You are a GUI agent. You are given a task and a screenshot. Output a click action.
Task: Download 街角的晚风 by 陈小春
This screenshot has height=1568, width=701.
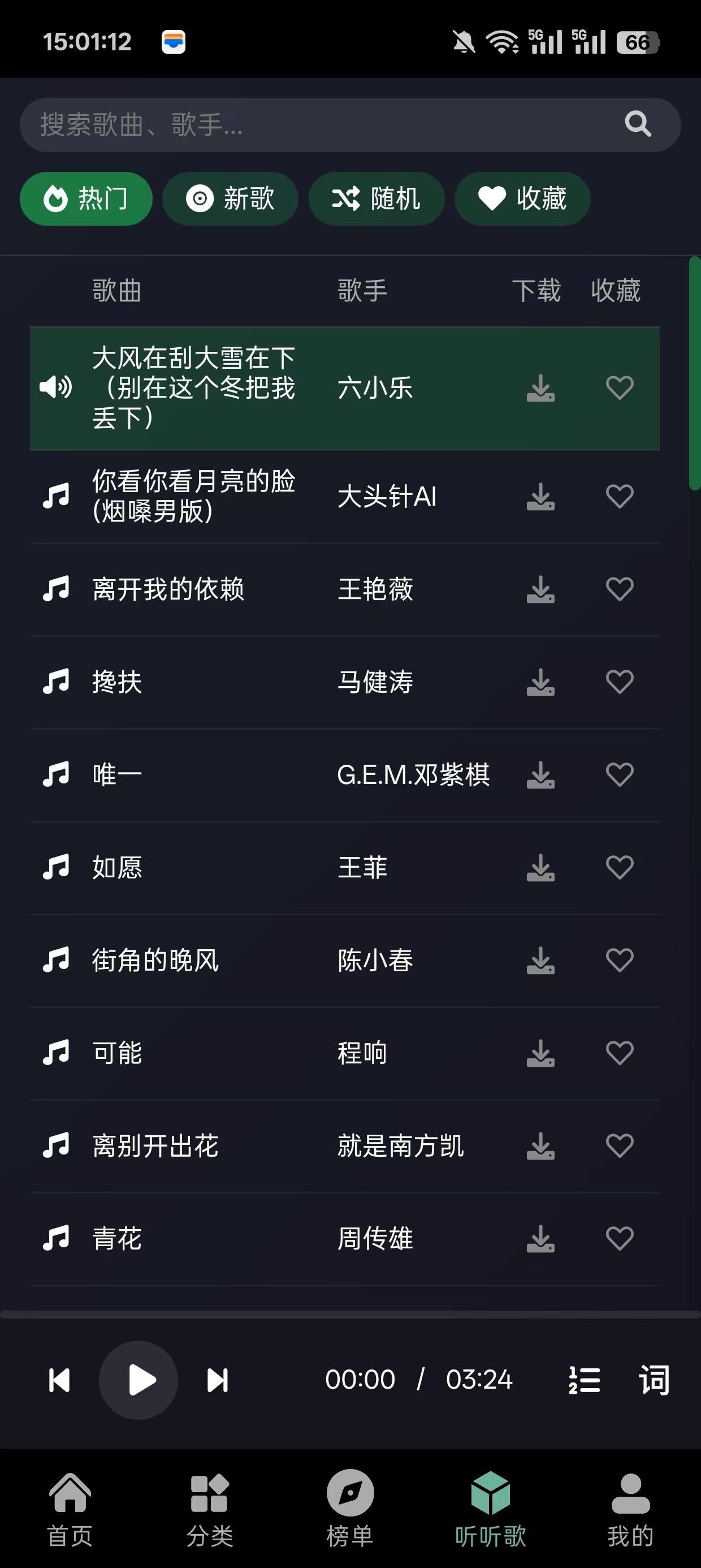point(540,960)
